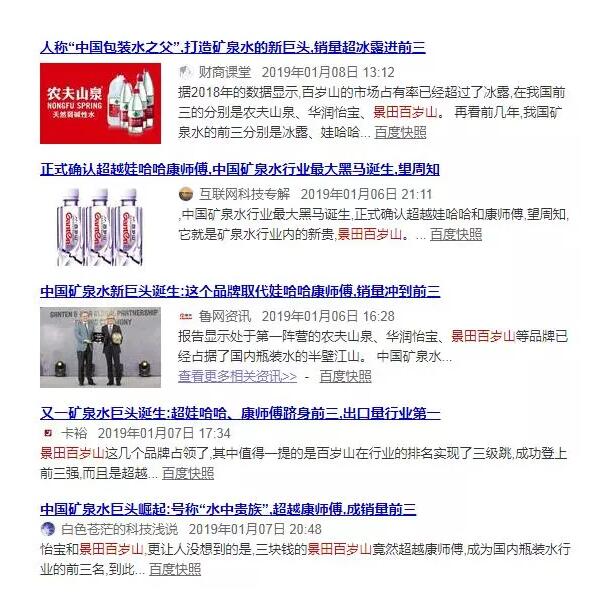Screen dimensions: 614x604
Task: Open the article about 中国包装水之父
Action: click(x=232, y=47)
